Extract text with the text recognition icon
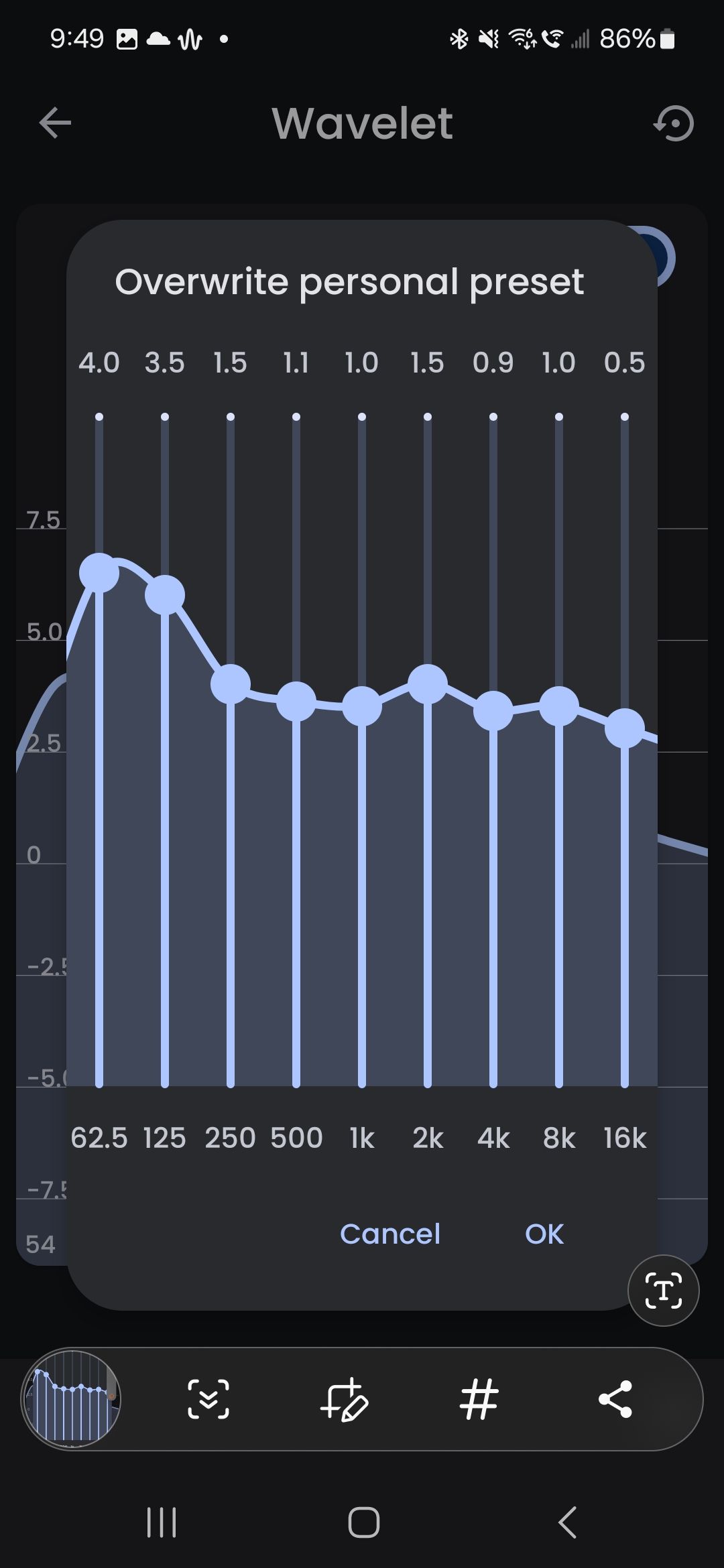The image size is (724, 1568). point(662,1290)
